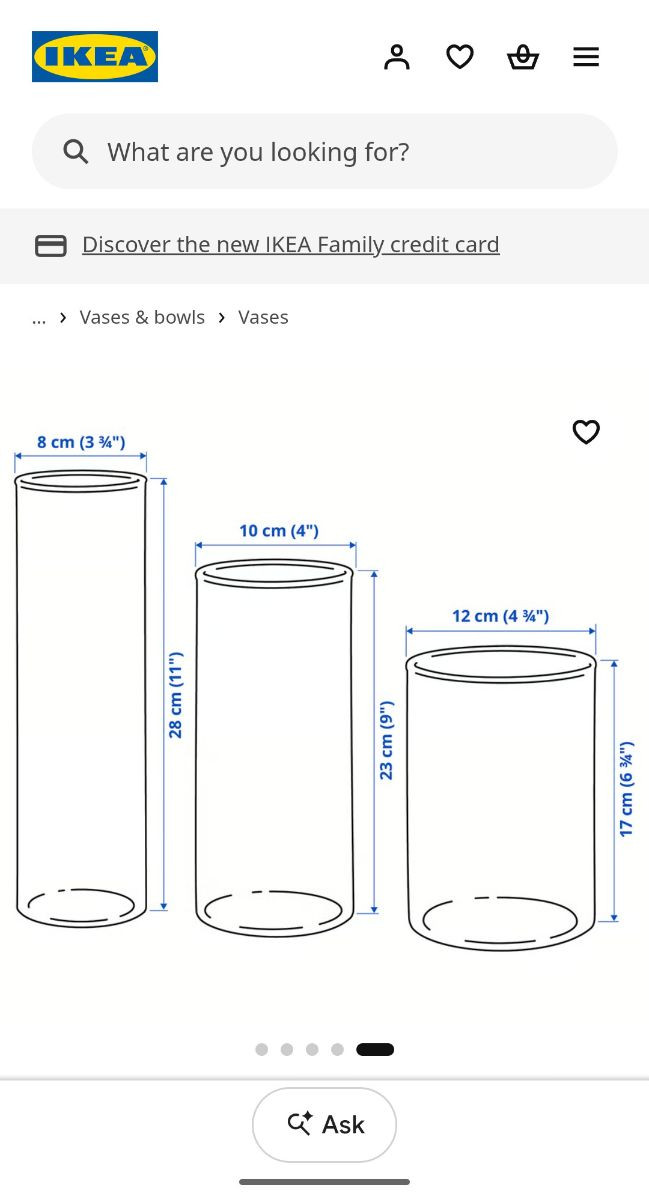The image size is (649, 1200).
Task: Save this vase set to favorites
Action: [x=586, y=432]
